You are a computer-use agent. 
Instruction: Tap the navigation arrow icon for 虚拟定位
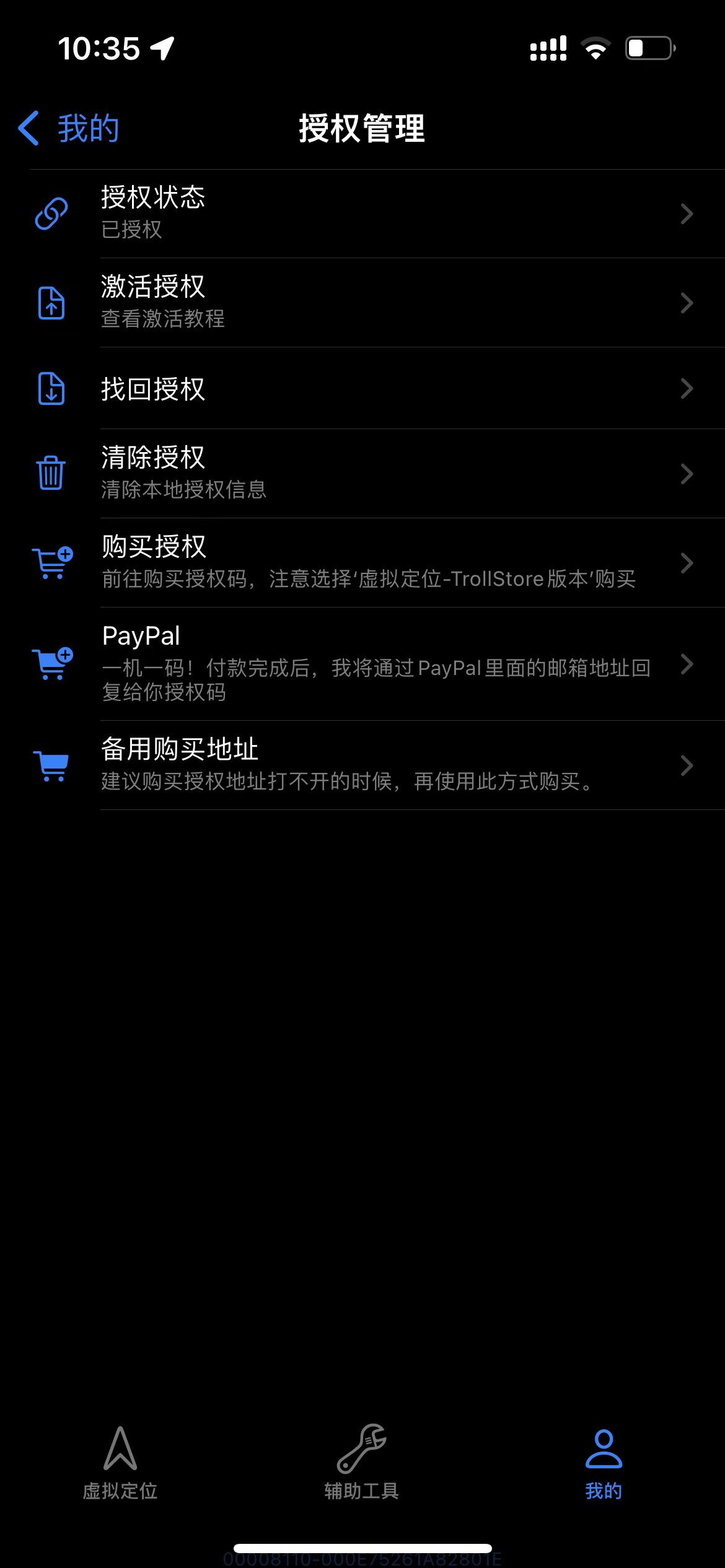click(x=121, y=1448)
